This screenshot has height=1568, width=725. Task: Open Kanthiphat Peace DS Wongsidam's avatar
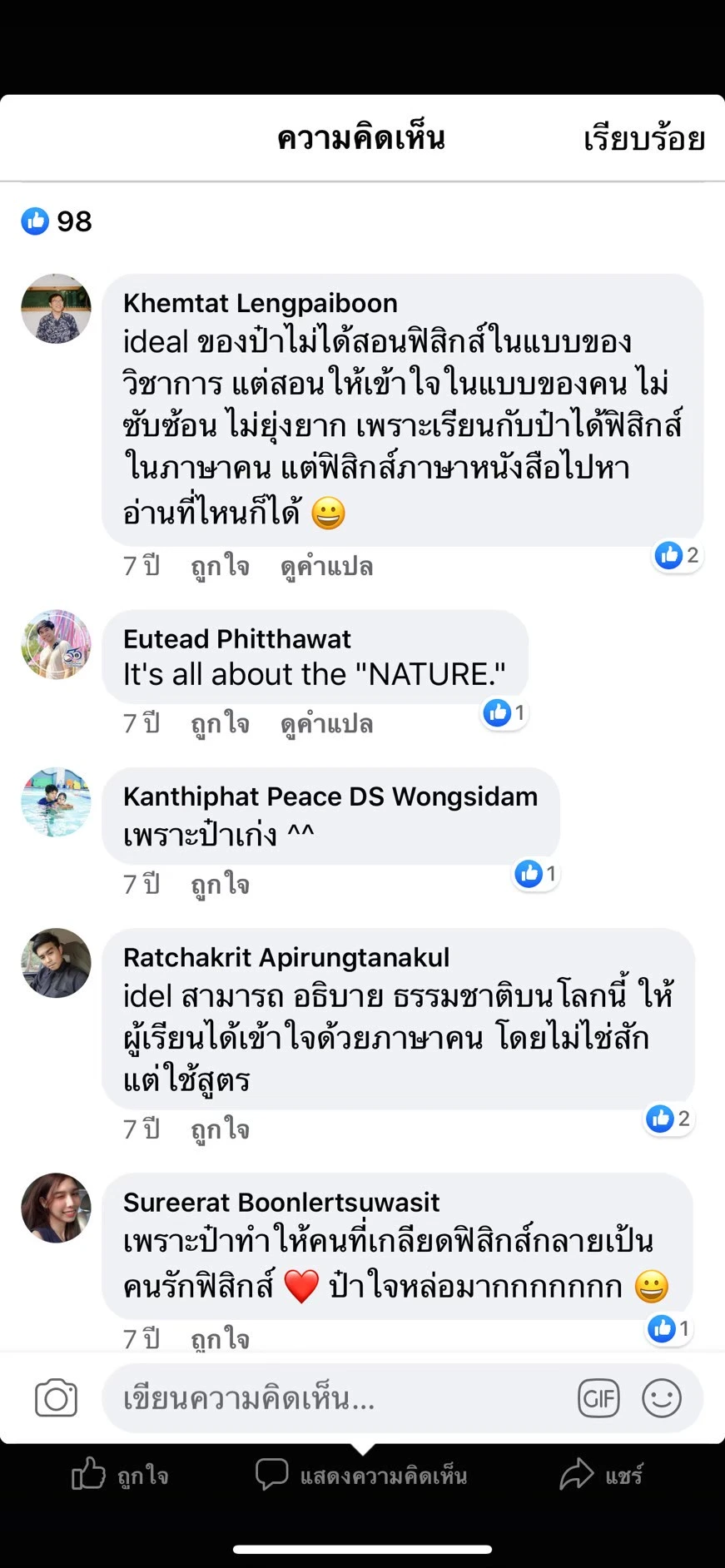tap(56, 801)
